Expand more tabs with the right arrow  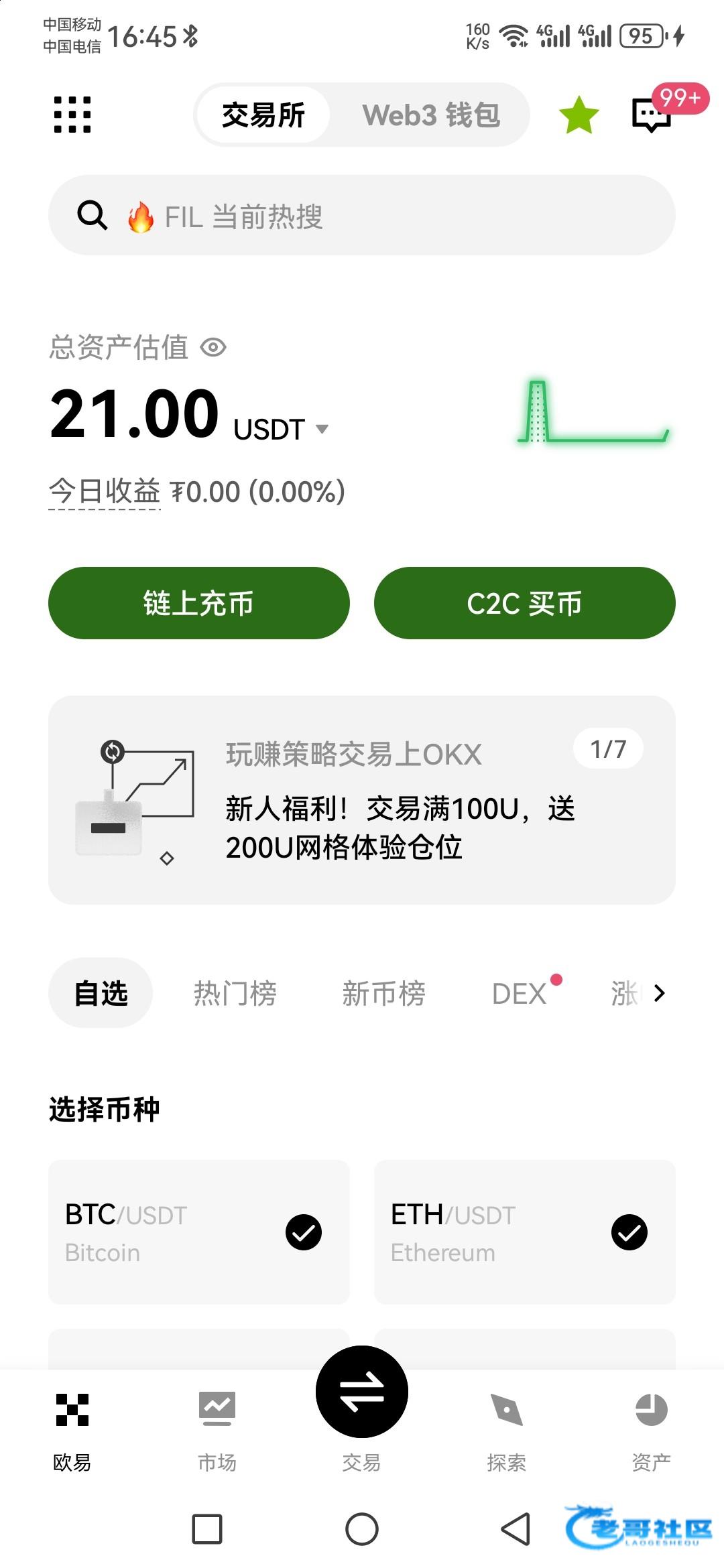coord(660,993)
